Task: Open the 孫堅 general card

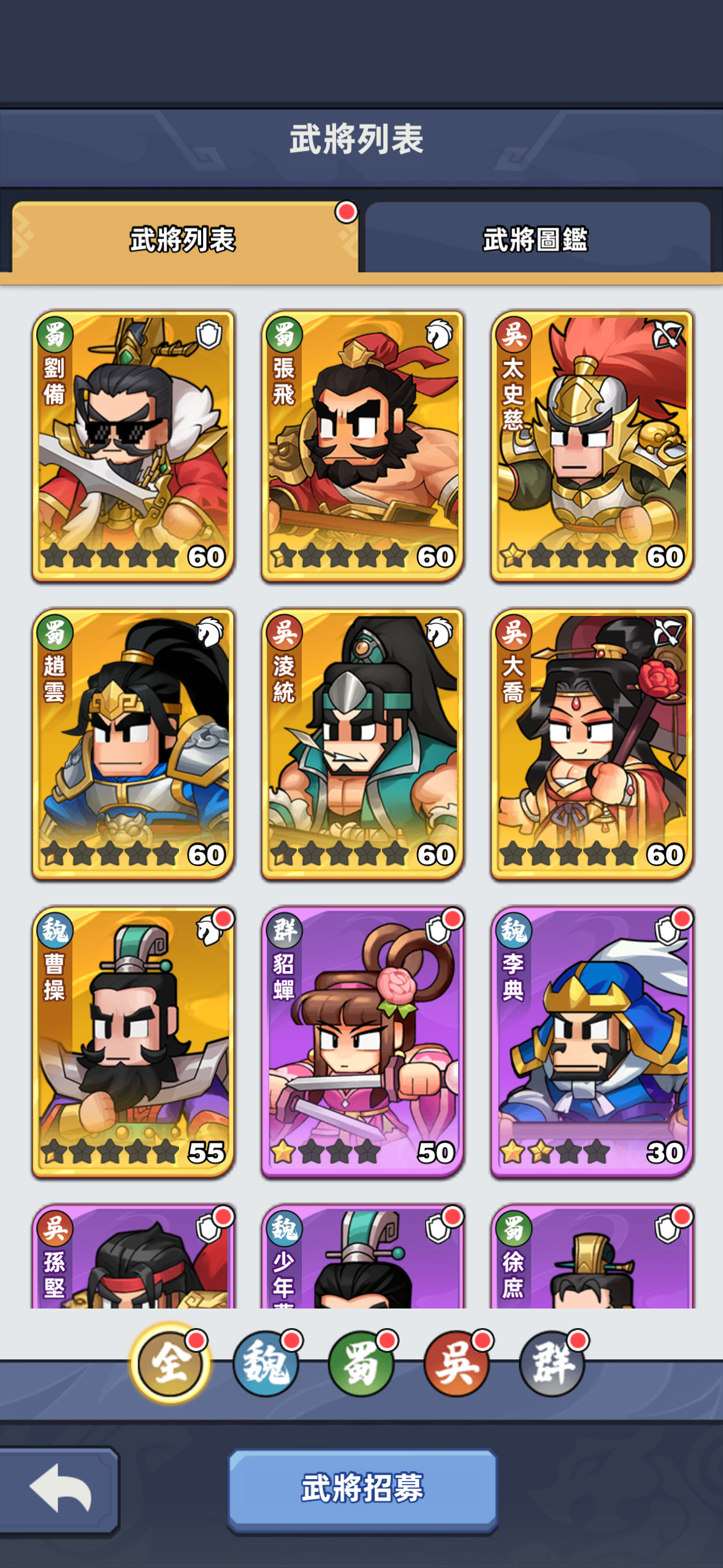Action: [133, 1258]
